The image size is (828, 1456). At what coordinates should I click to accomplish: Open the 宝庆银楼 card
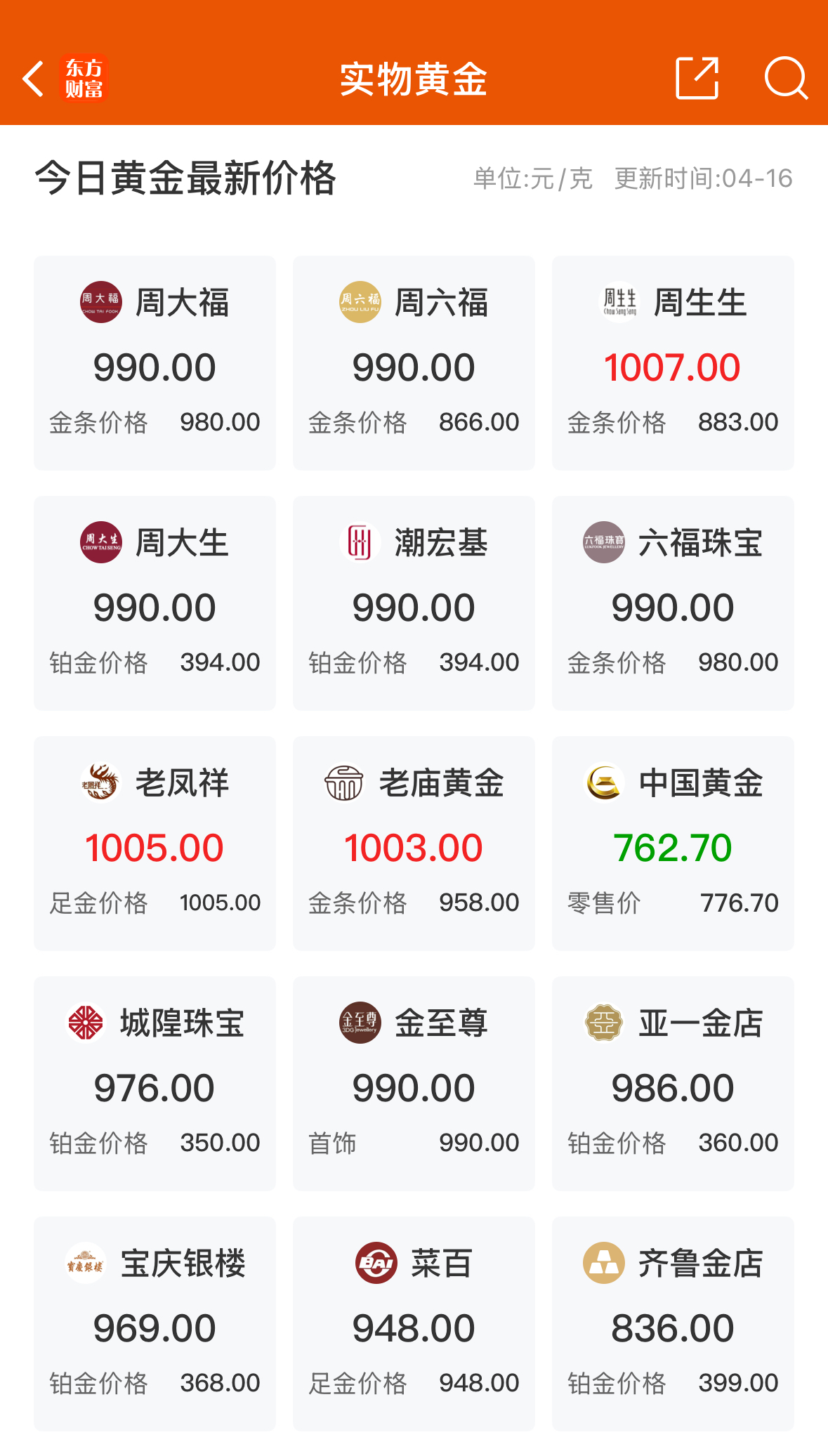tap(155, 1324)
